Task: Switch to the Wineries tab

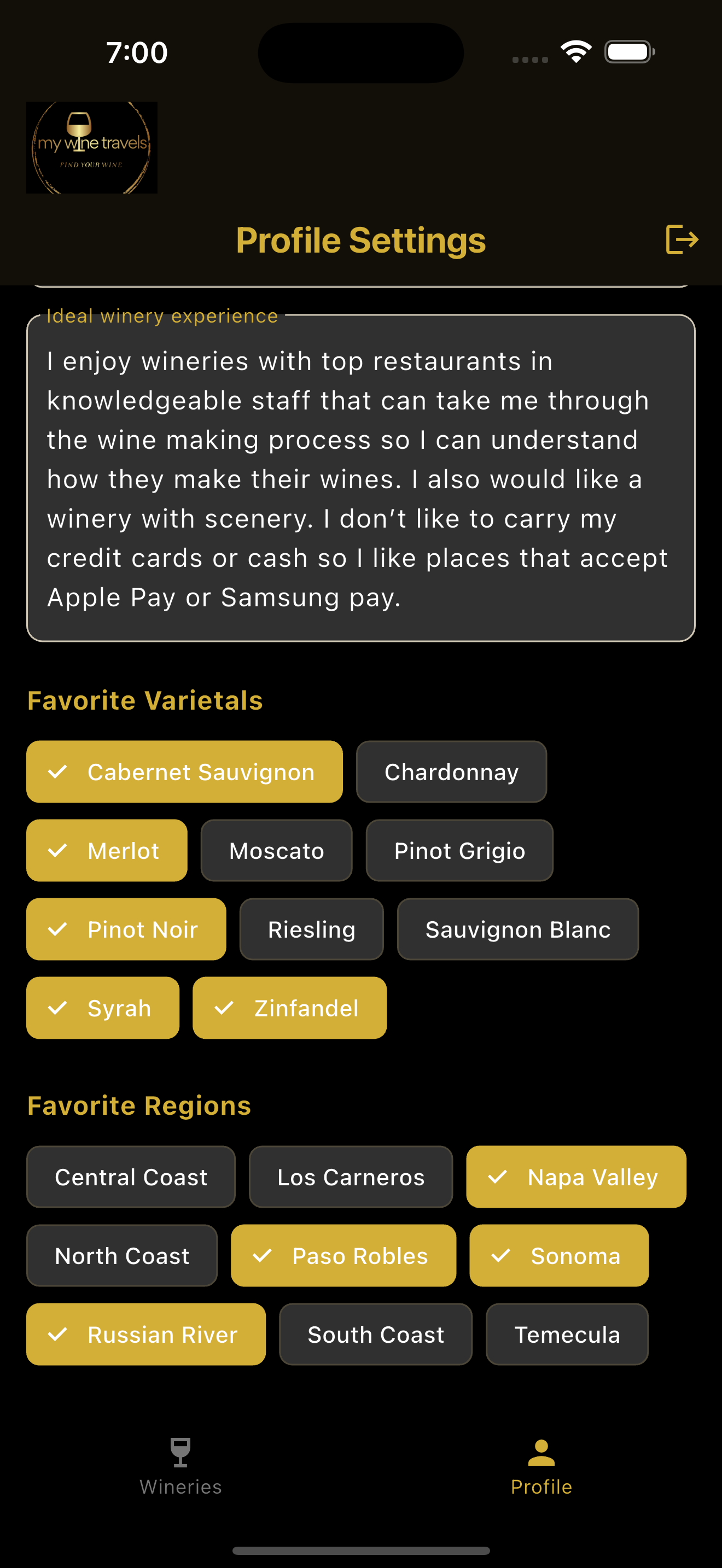Action: point(180,1466)
